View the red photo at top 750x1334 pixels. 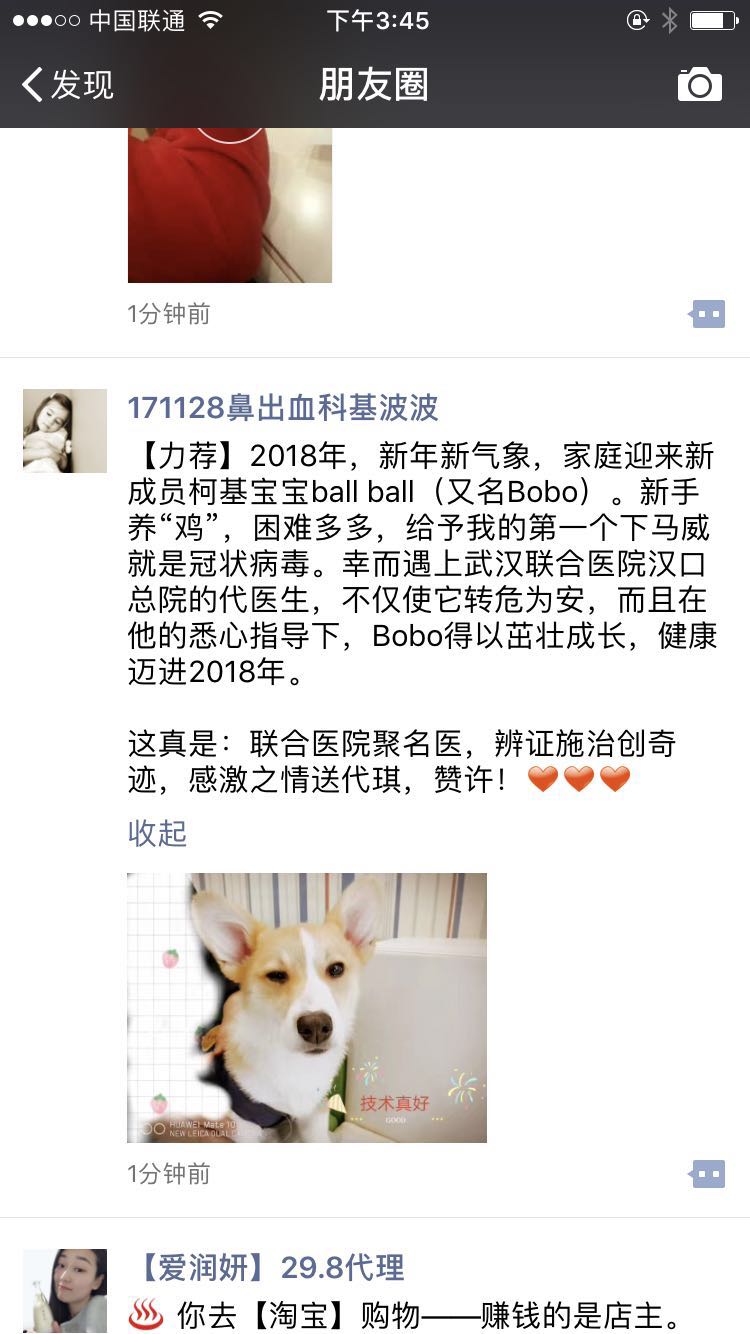click(230, 205)
